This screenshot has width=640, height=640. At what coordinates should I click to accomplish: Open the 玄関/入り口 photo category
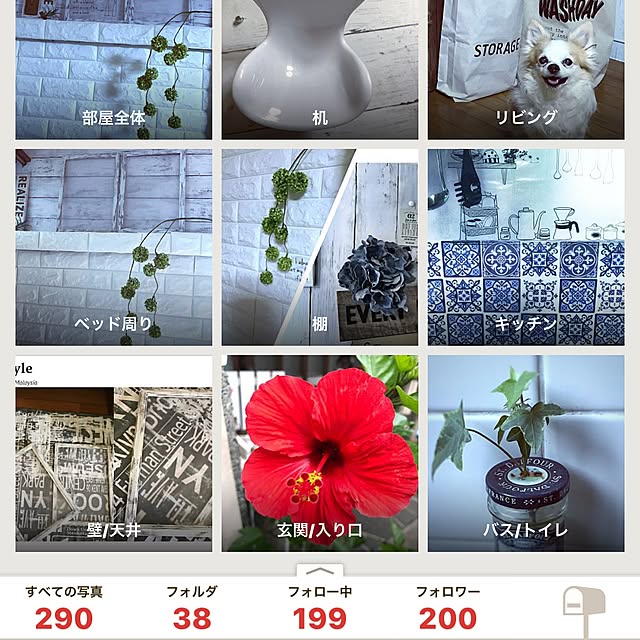(320, 453)
